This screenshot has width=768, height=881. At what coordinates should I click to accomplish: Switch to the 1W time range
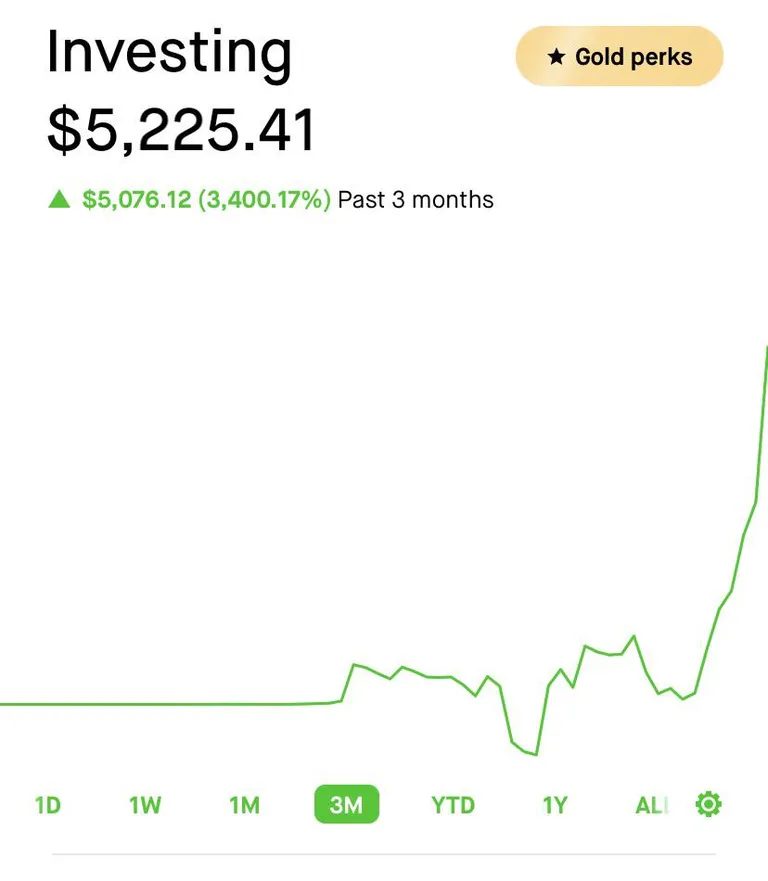tap(145, 804)
